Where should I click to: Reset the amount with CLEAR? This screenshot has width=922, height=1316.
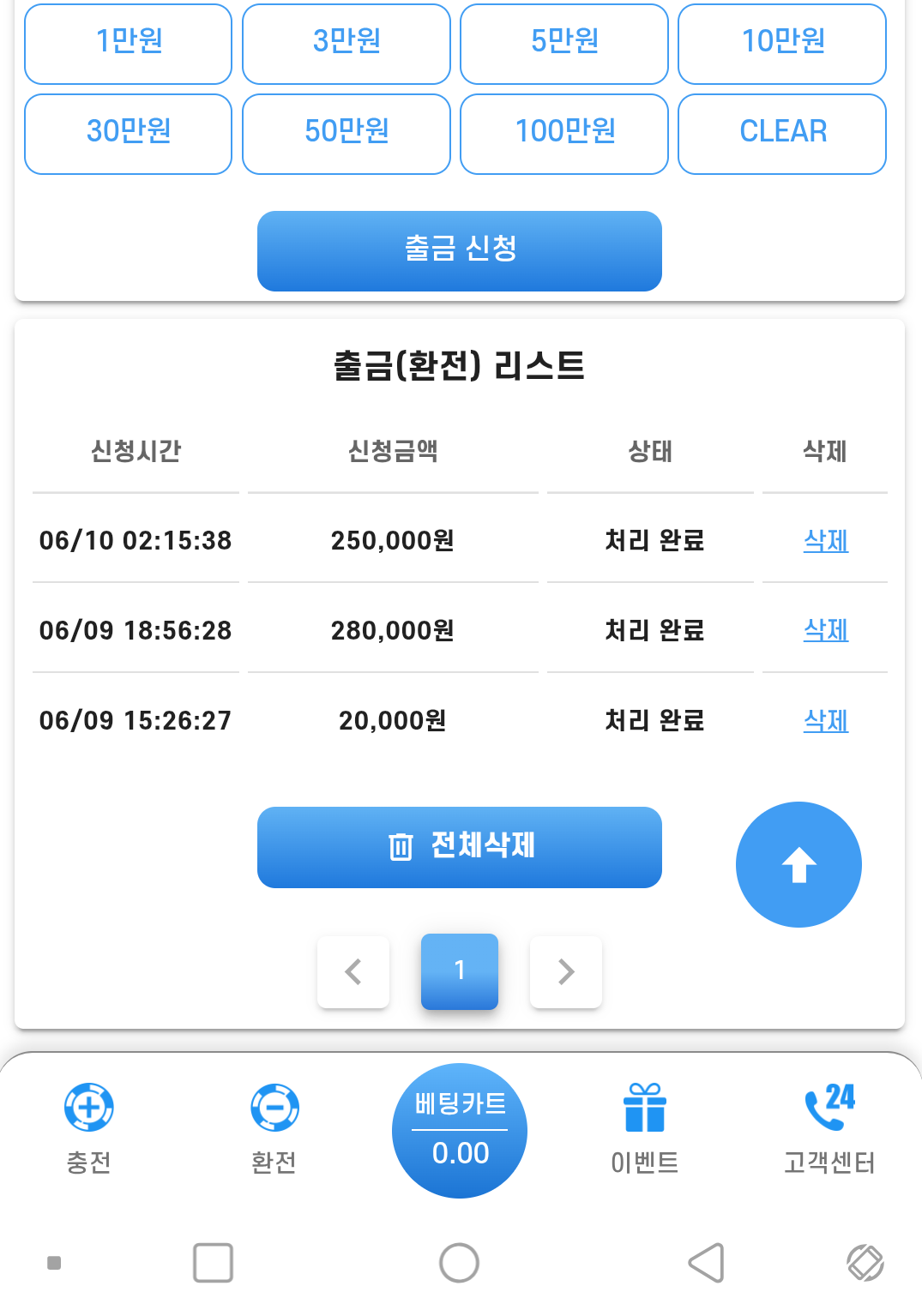tap(782, 133)
